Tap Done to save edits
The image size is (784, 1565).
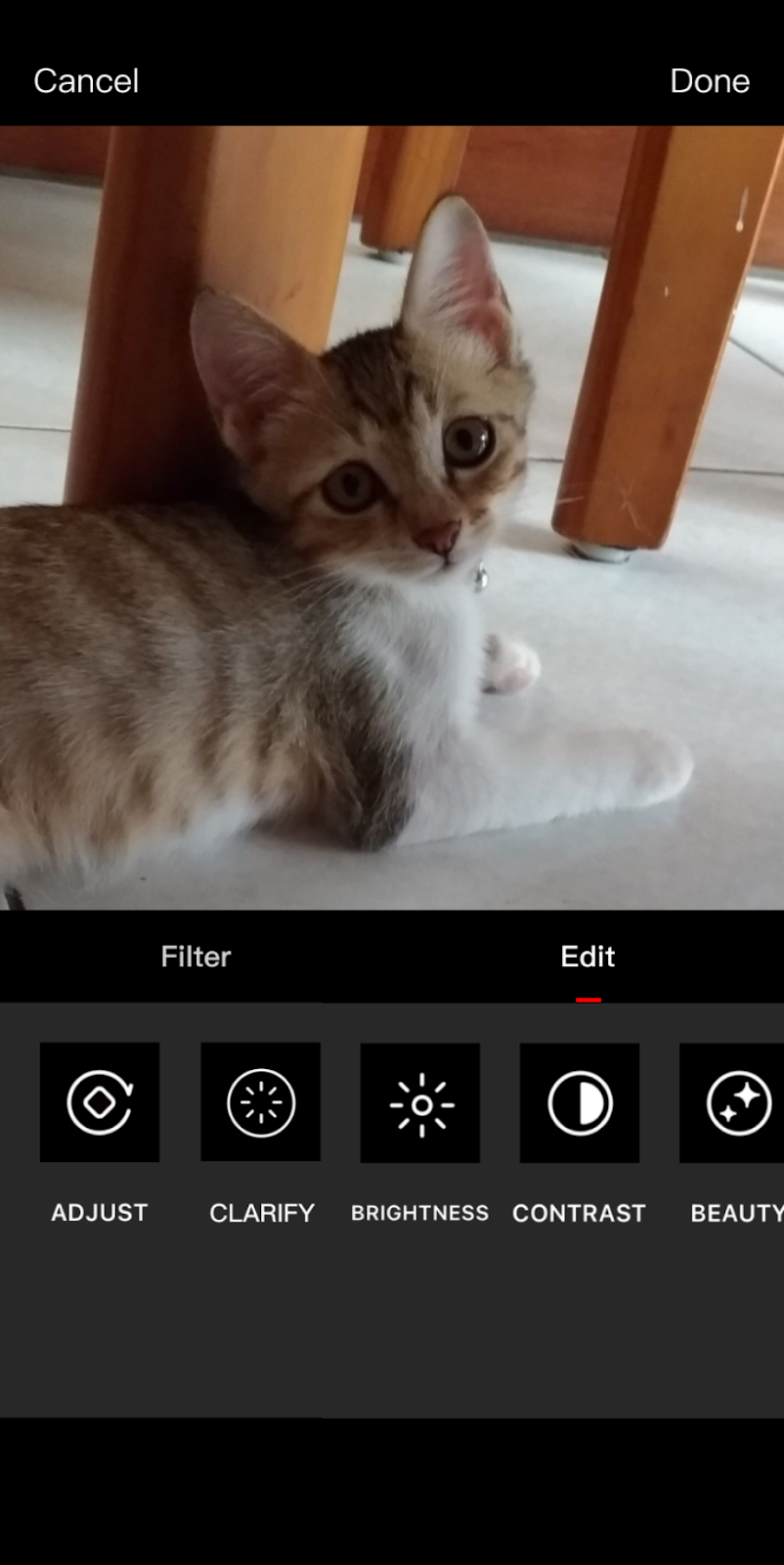click(709, 81)
